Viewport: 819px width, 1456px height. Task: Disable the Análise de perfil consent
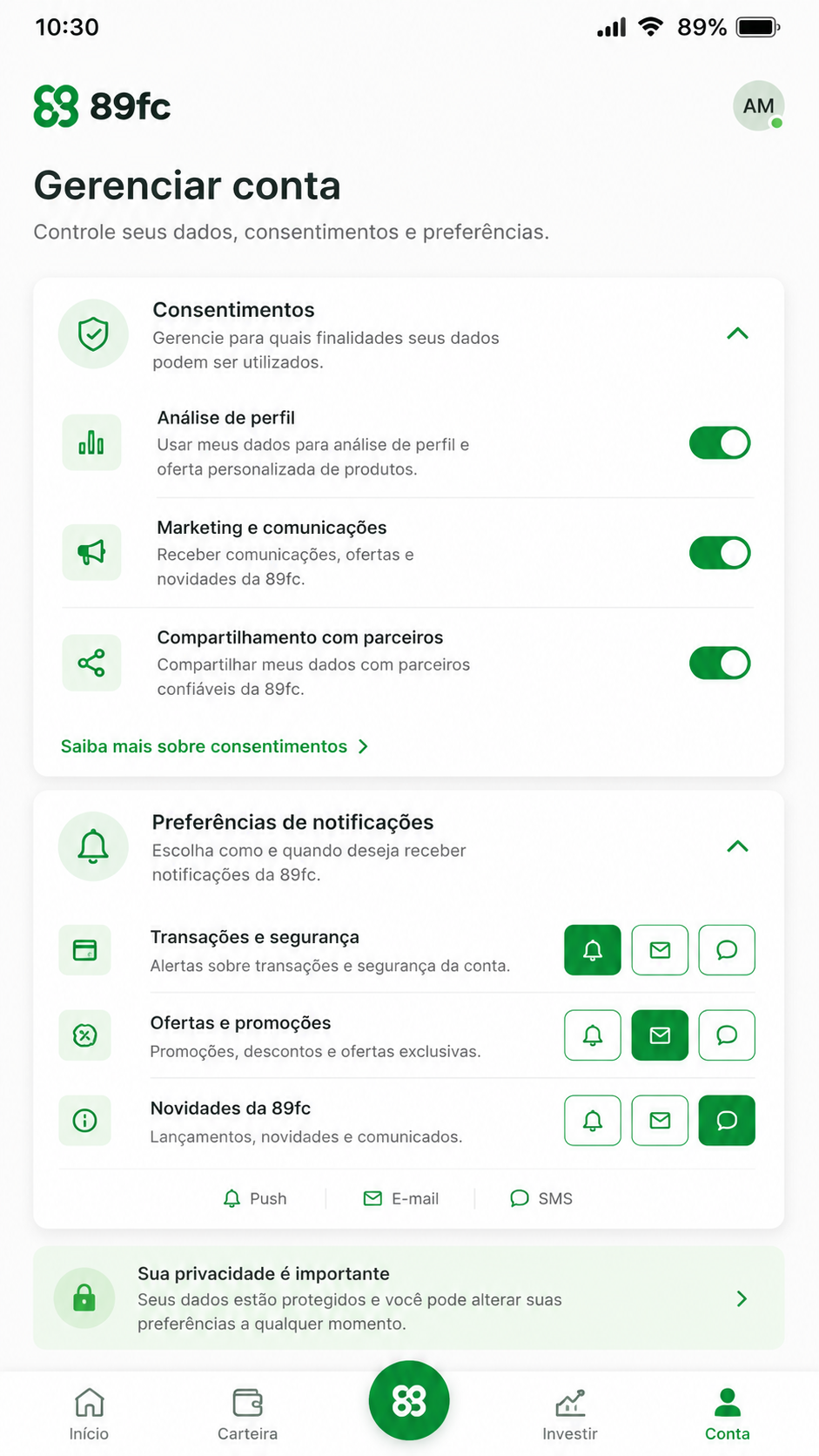pos(720,442)
